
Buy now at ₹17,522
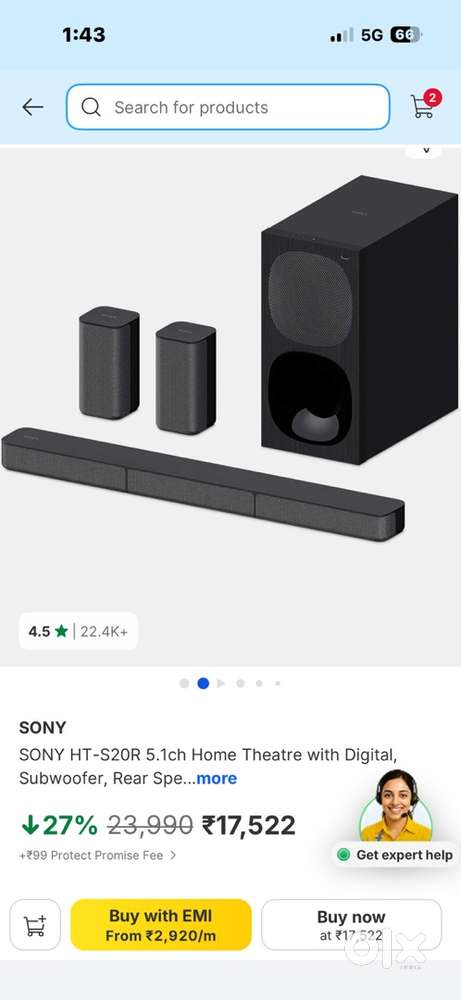pos(351,925)
